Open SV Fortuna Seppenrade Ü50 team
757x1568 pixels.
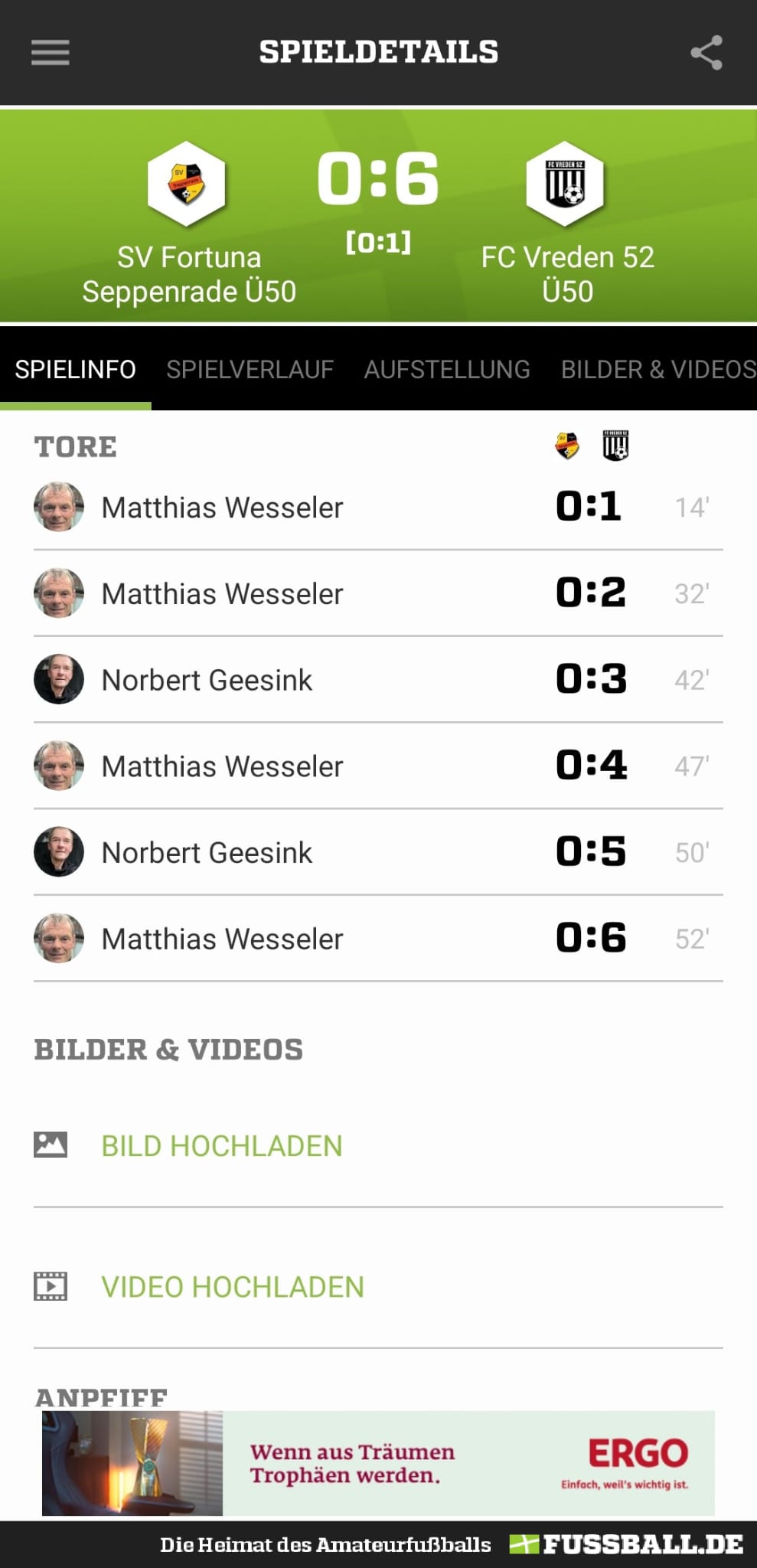[x=188, y=224]
